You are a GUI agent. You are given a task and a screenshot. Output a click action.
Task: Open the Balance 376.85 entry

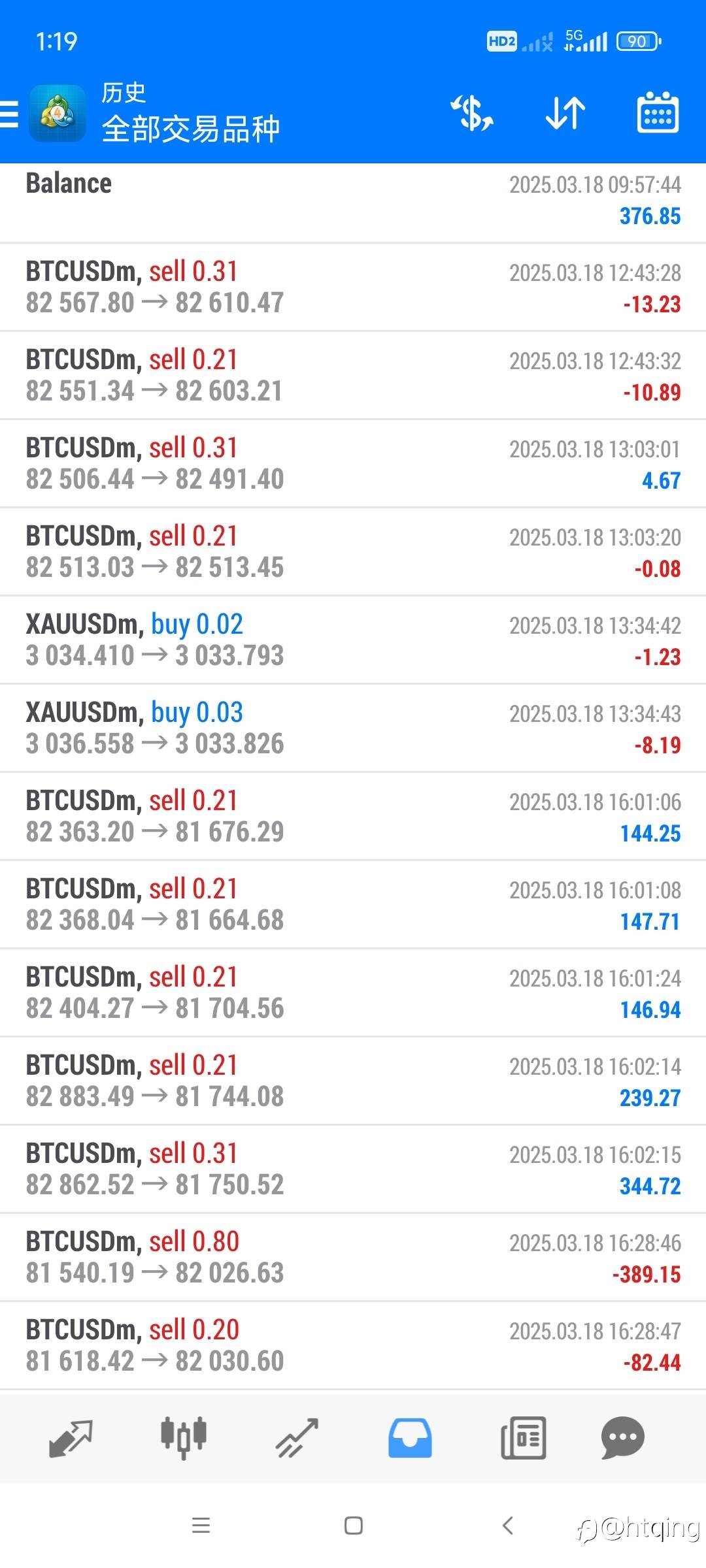click(x=353, y=203)
